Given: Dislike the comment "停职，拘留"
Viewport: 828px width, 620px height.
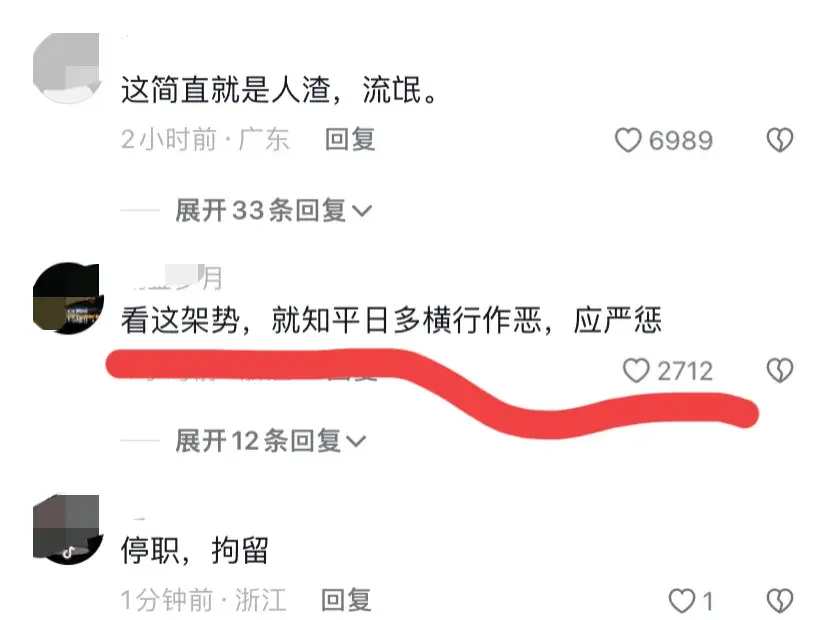Looking at the screenshot, I should coord(779,601).
